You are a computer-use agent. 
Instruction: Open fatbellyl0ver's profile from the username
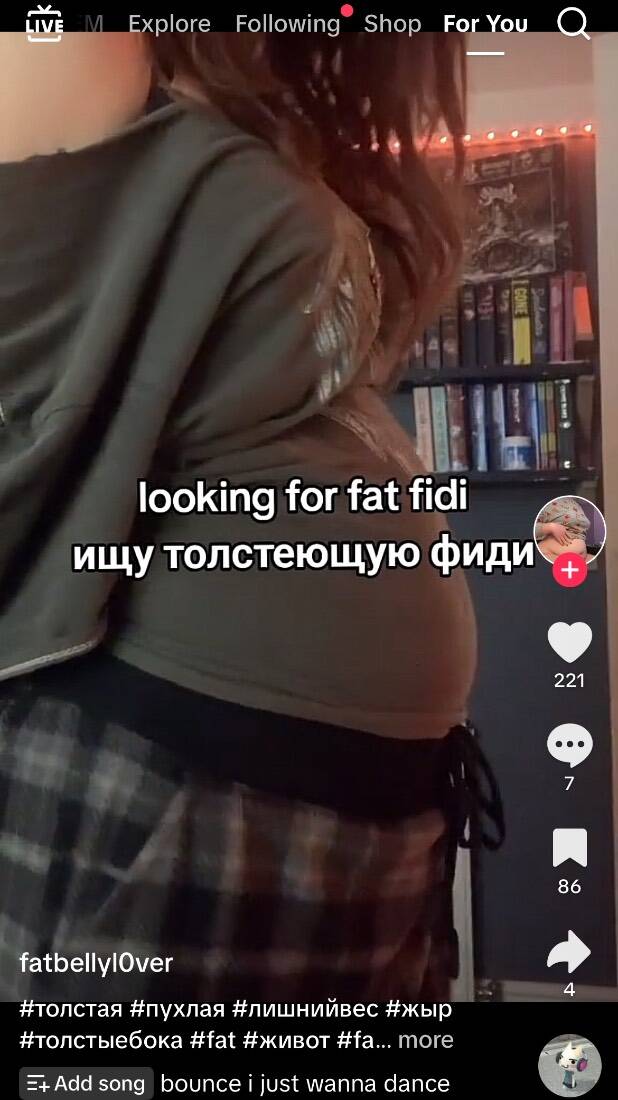(x=96, y=962)
